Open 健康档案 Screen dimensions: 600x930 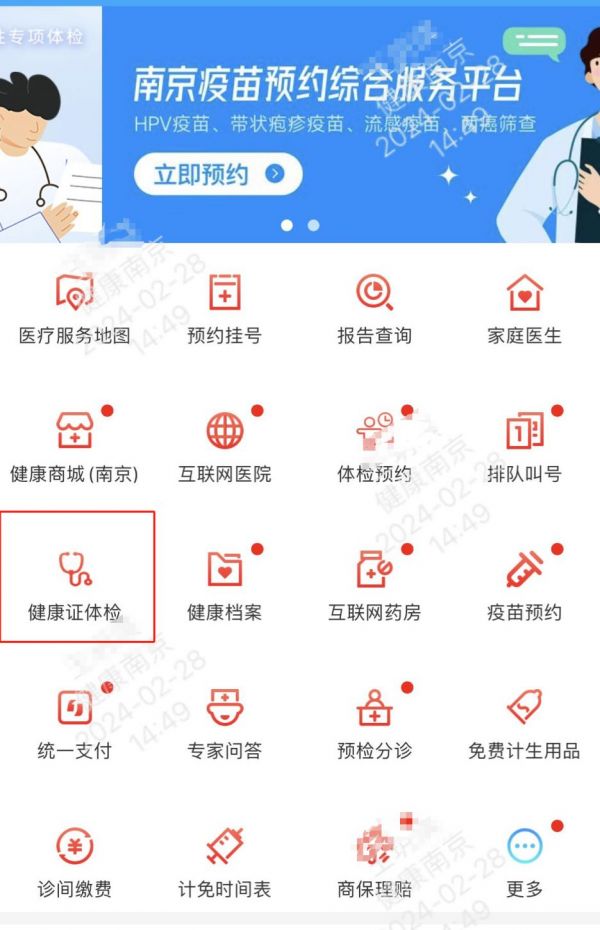coord(225,584)
